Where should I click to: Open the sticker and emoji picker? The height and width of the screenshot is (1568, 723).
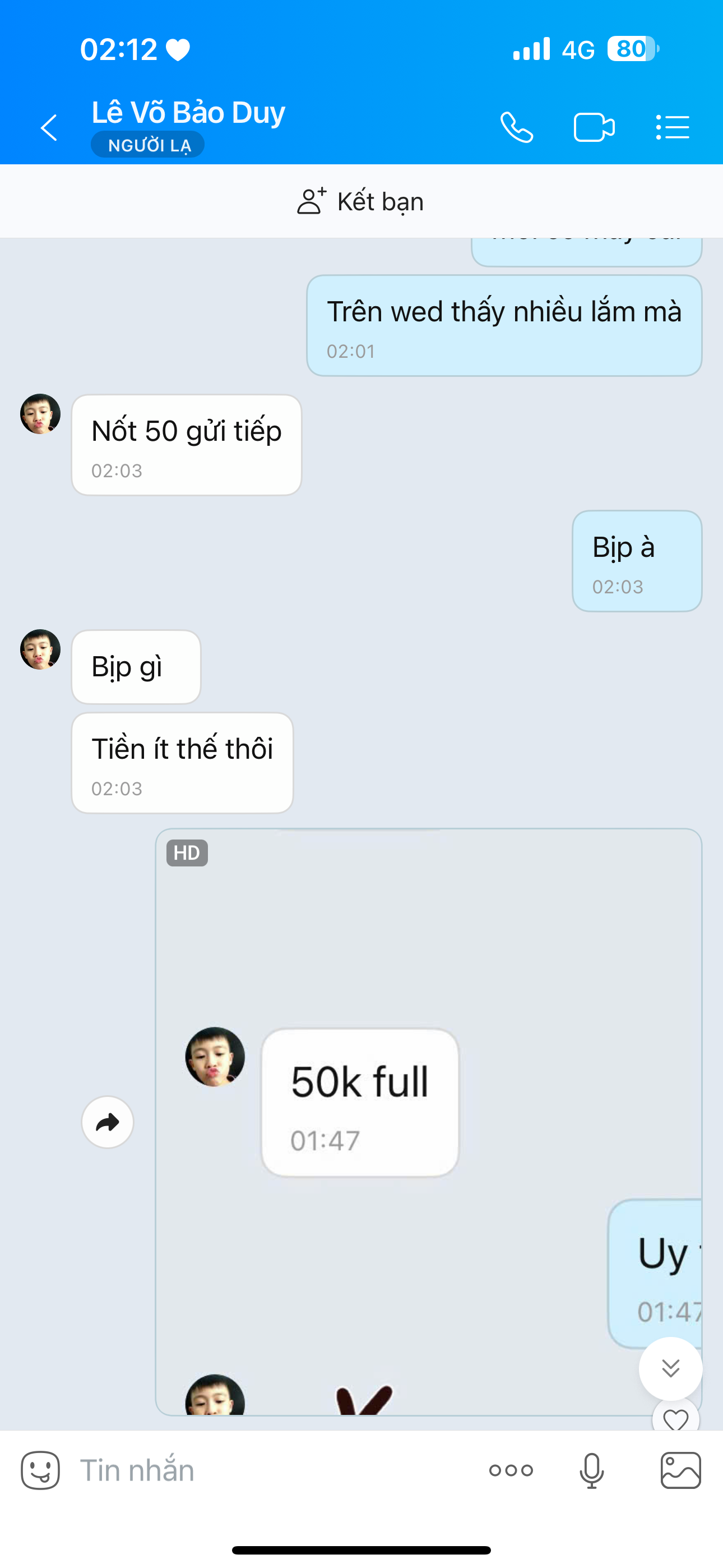40,1470
